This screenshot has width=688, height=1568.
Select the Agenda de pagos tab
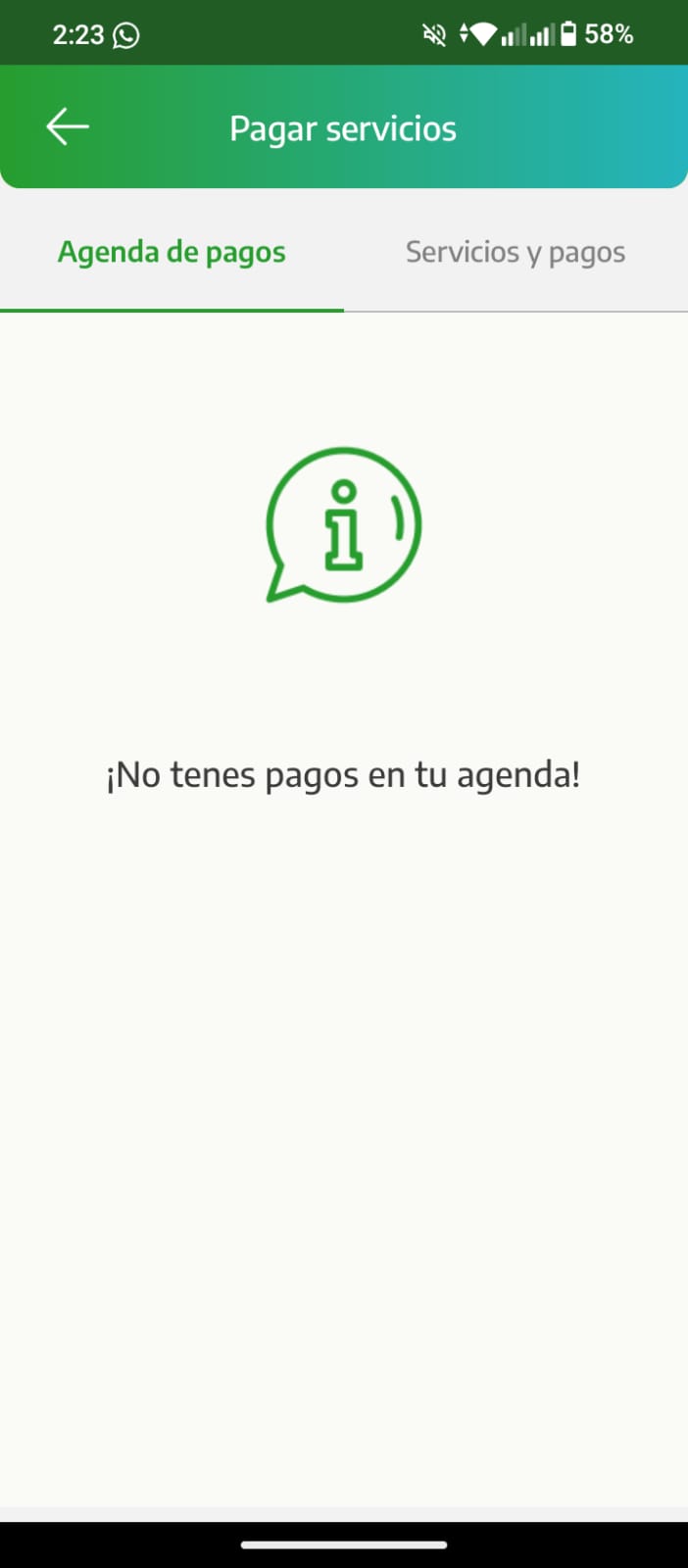click(x=172, y=253)
